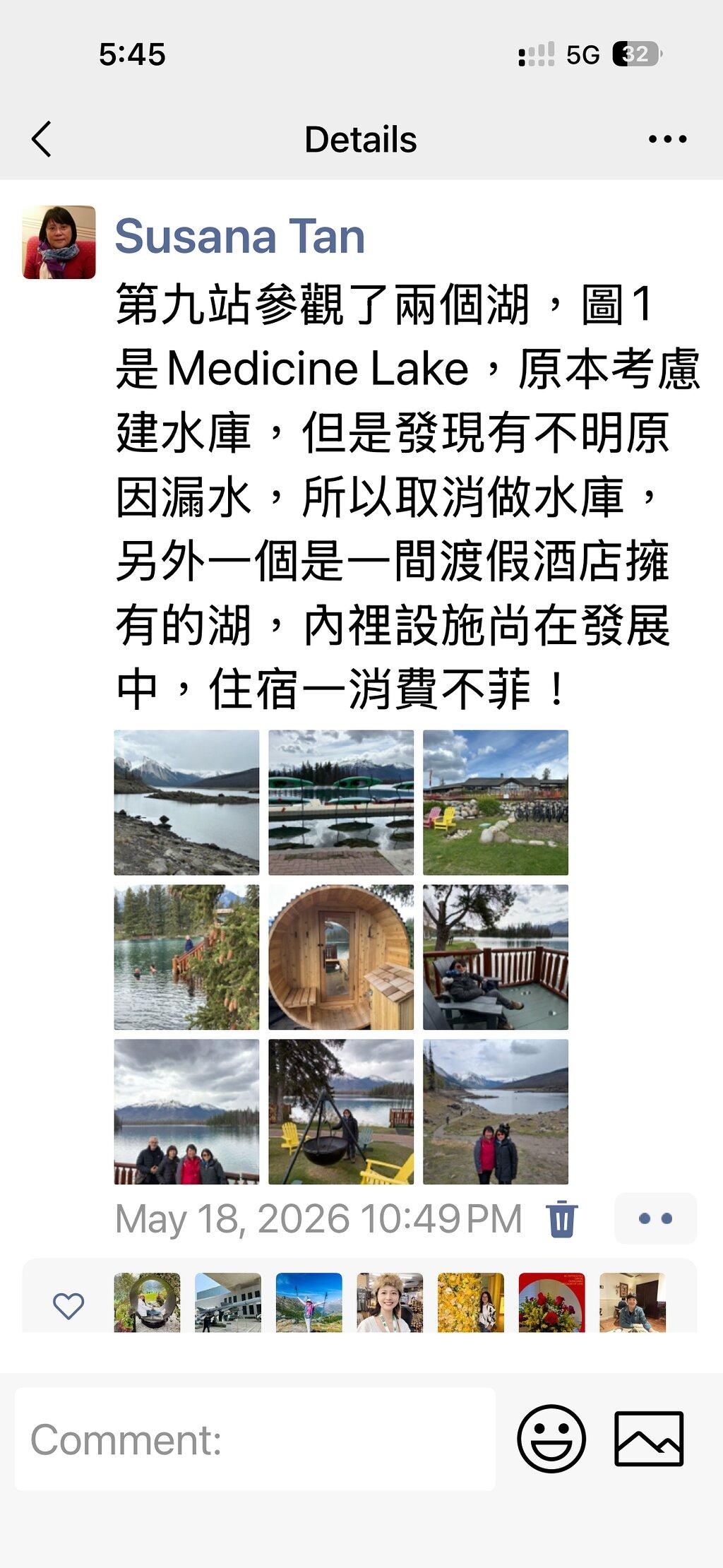723x1568 pixels.
Task: Open Susana Tan's profile picture
Action: pos(59,242)
